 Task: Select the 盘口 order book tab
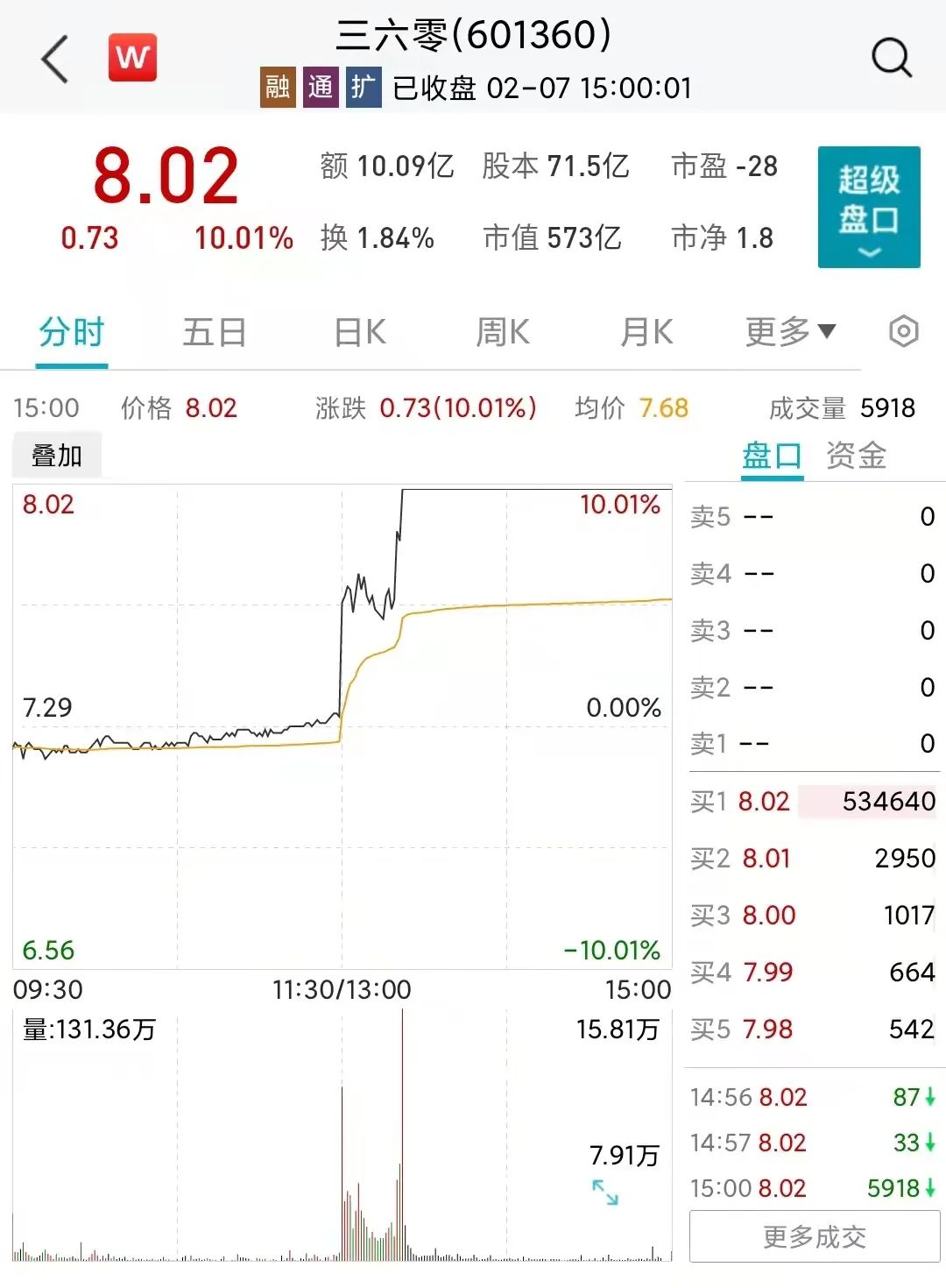[772, 456]
